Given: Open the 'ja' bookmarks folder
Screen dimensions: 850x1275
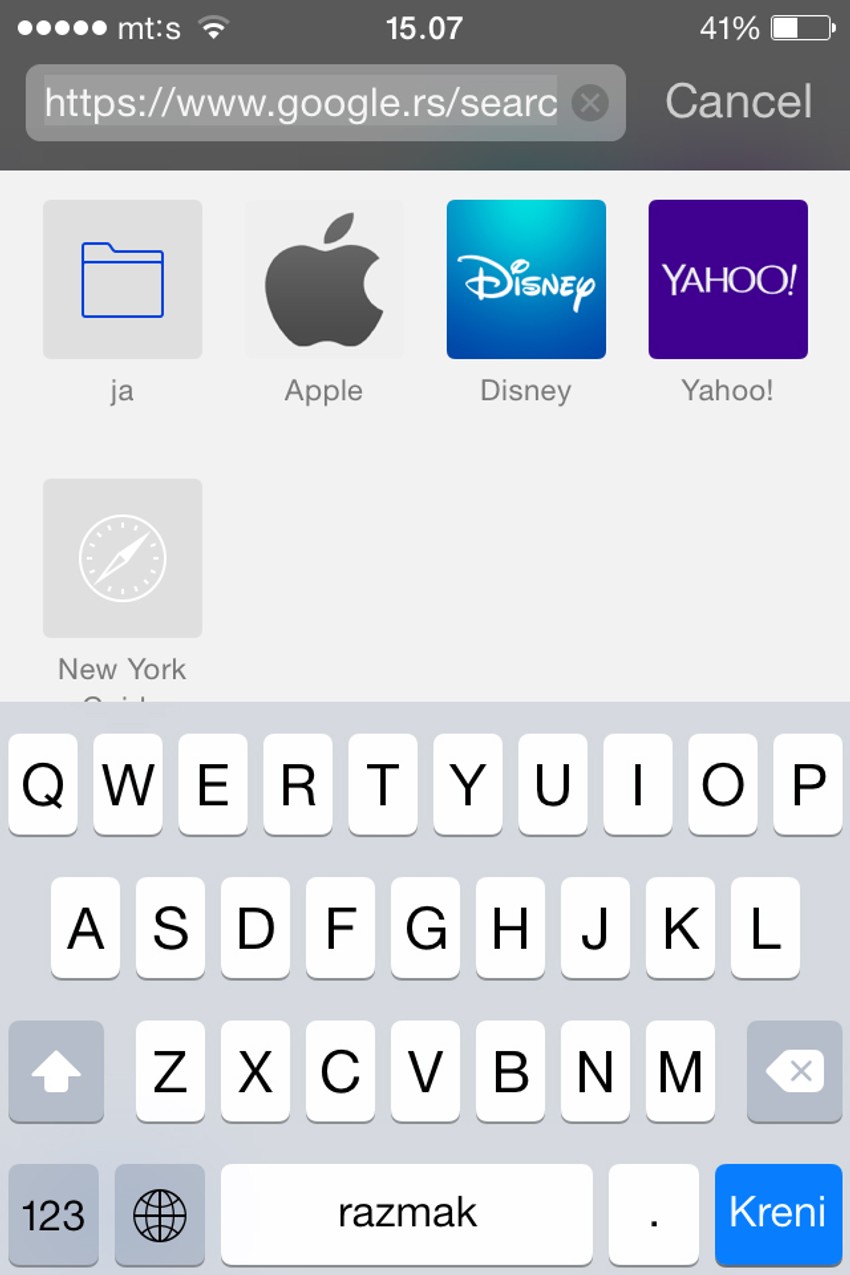Looking at the screenshot, I should 122,279.
